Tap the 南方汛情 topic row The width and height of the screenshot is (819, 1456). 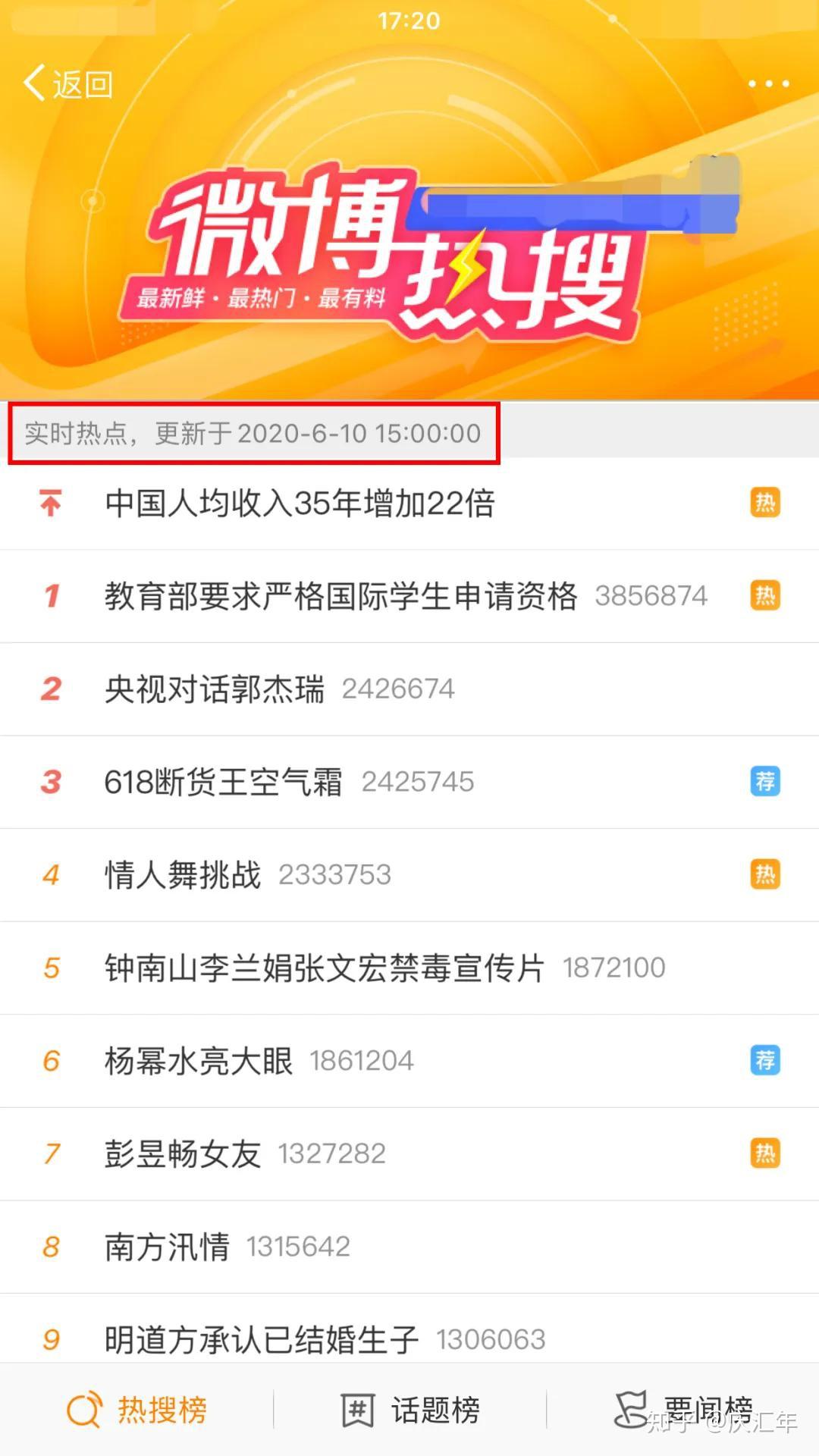[167, 1247]
